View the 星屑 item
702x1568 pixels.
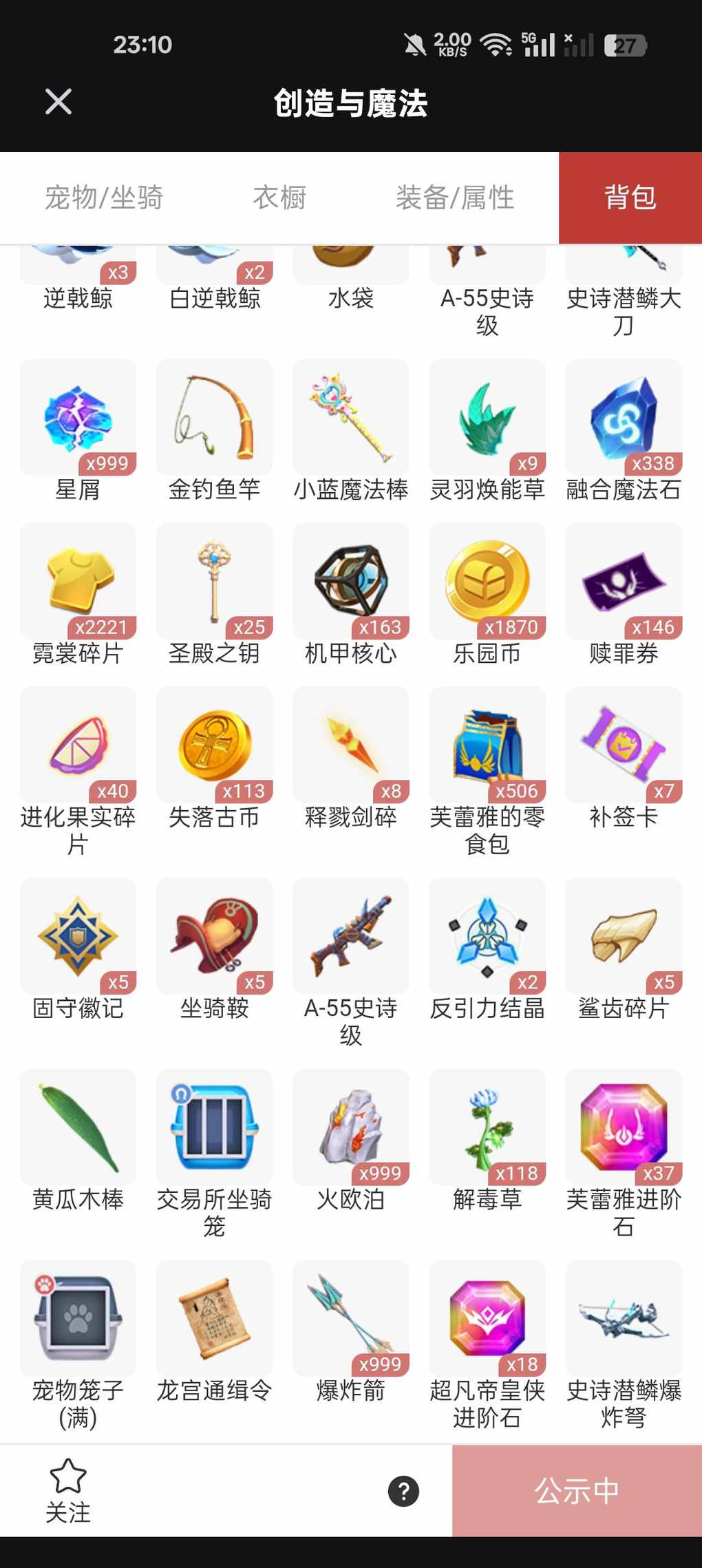click(x=78, y=418)
